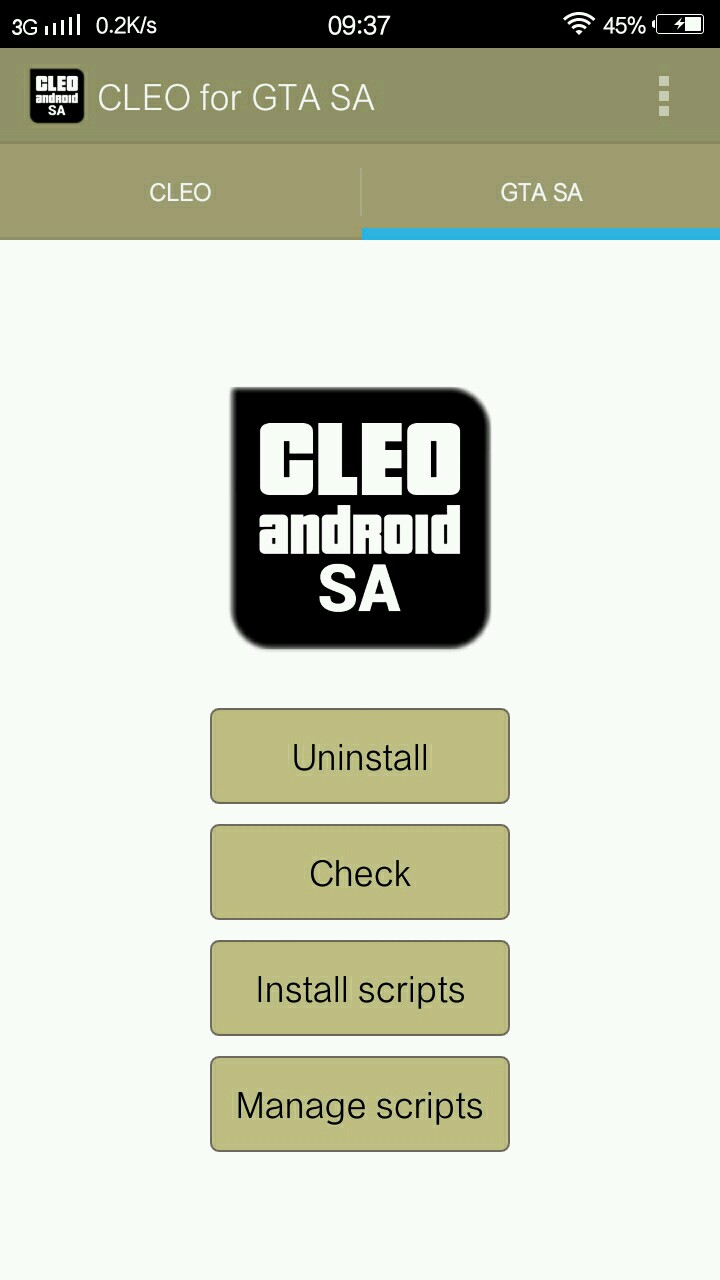Select the GTA SA tab
The width and height of the screenshot is (720, 1280).
click(x=541, y=192)
